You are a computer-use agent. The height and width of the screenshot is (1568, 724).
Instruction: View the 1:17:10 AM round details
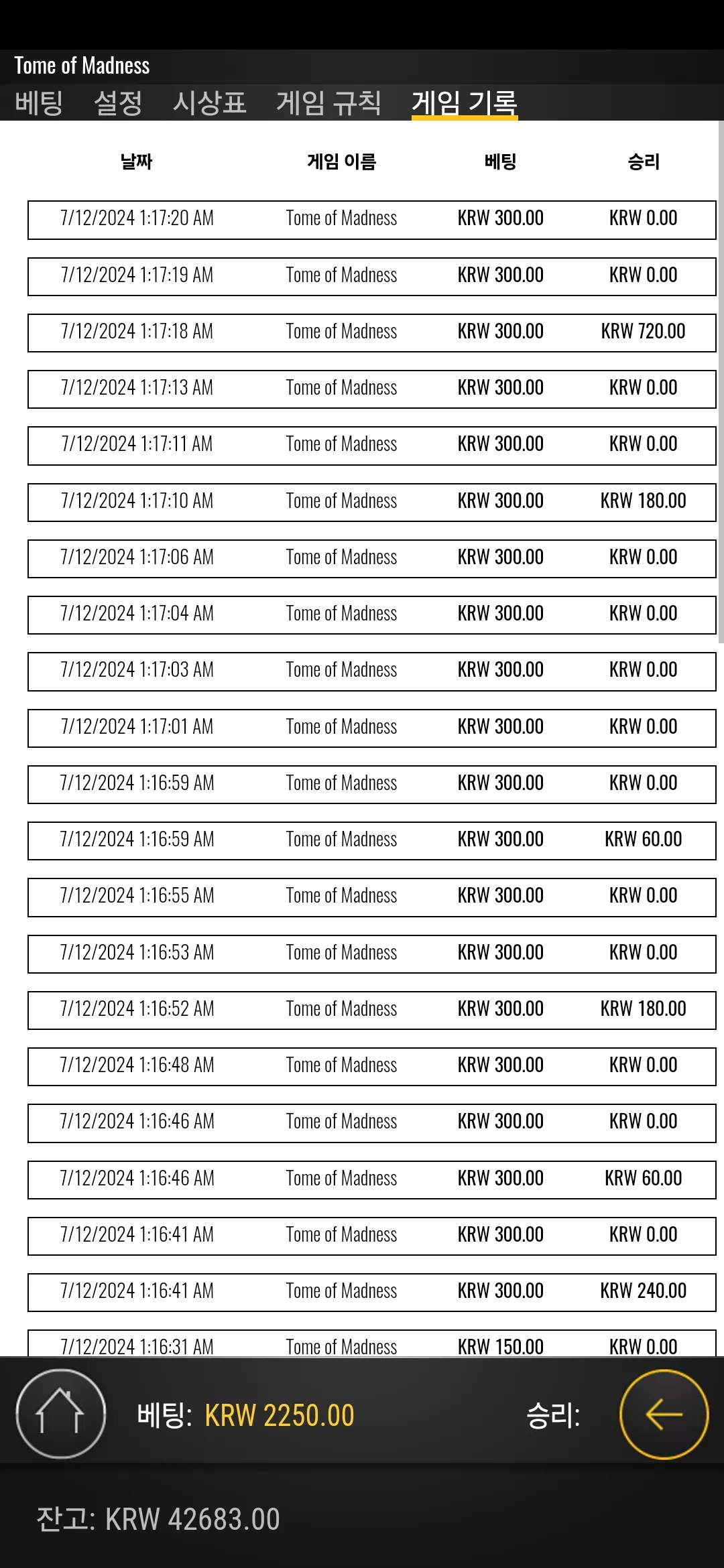pyautogui.click(x=372, y=502)
